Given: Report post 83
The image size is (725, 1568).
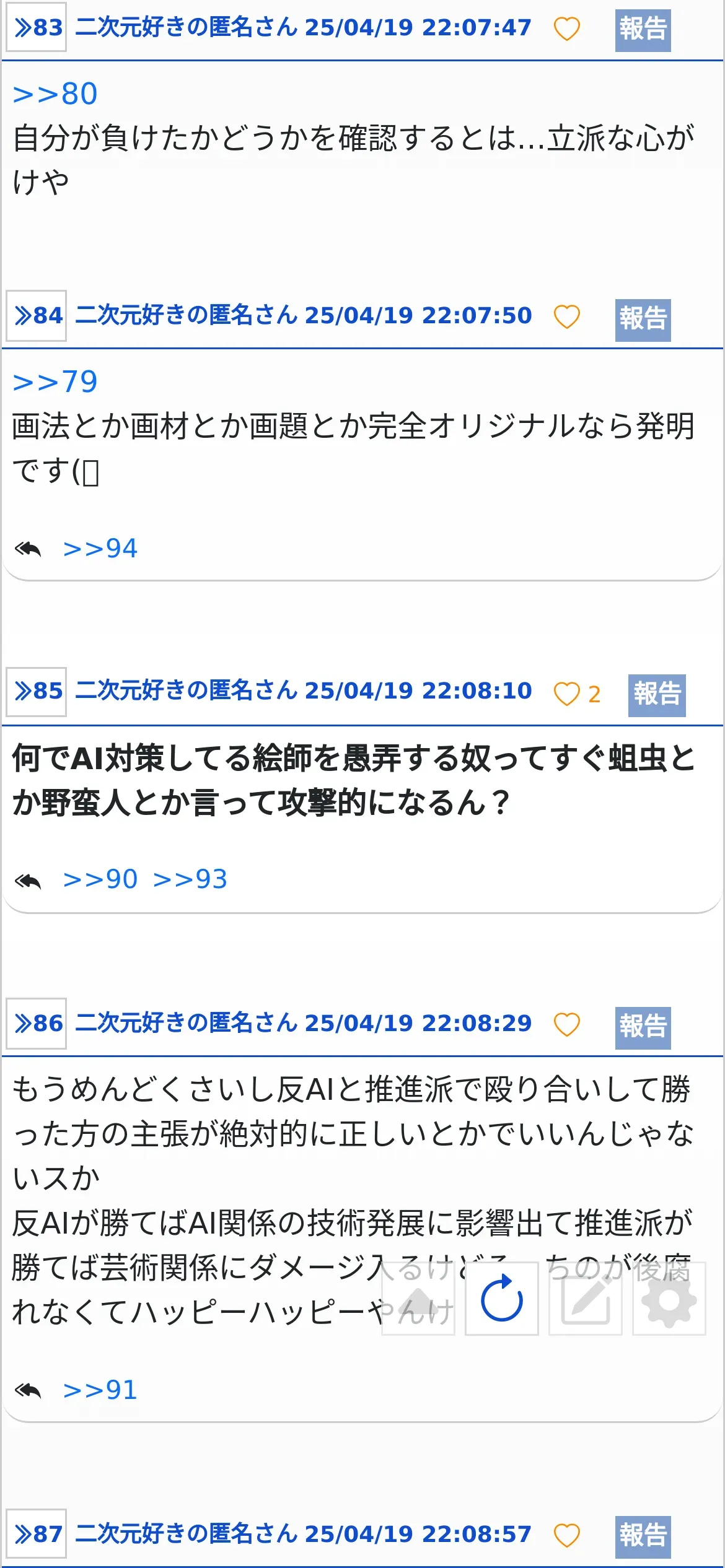Looking at the screenshot, I should [x=643, y=30].
